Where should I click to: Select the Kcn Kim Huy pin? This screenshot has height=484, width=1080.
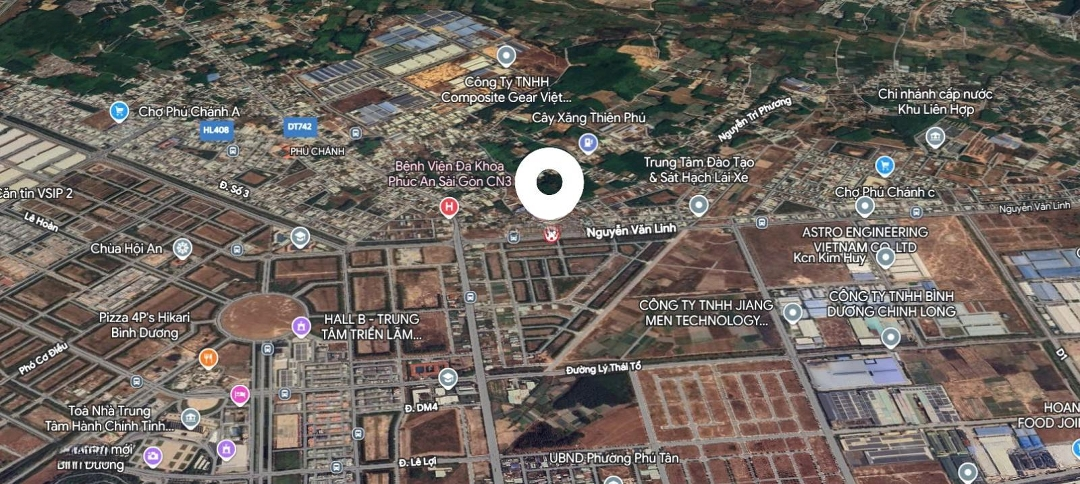pos(885,258)
